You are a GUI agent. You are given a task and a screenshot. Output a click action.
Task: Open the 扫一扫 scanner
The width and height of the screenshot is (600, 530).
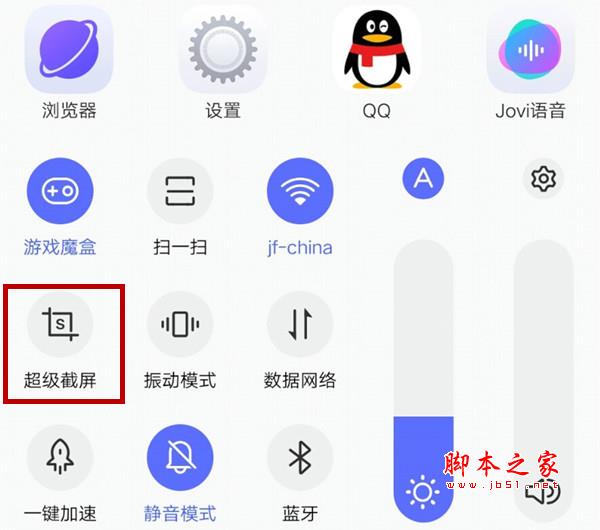(180, 190)
